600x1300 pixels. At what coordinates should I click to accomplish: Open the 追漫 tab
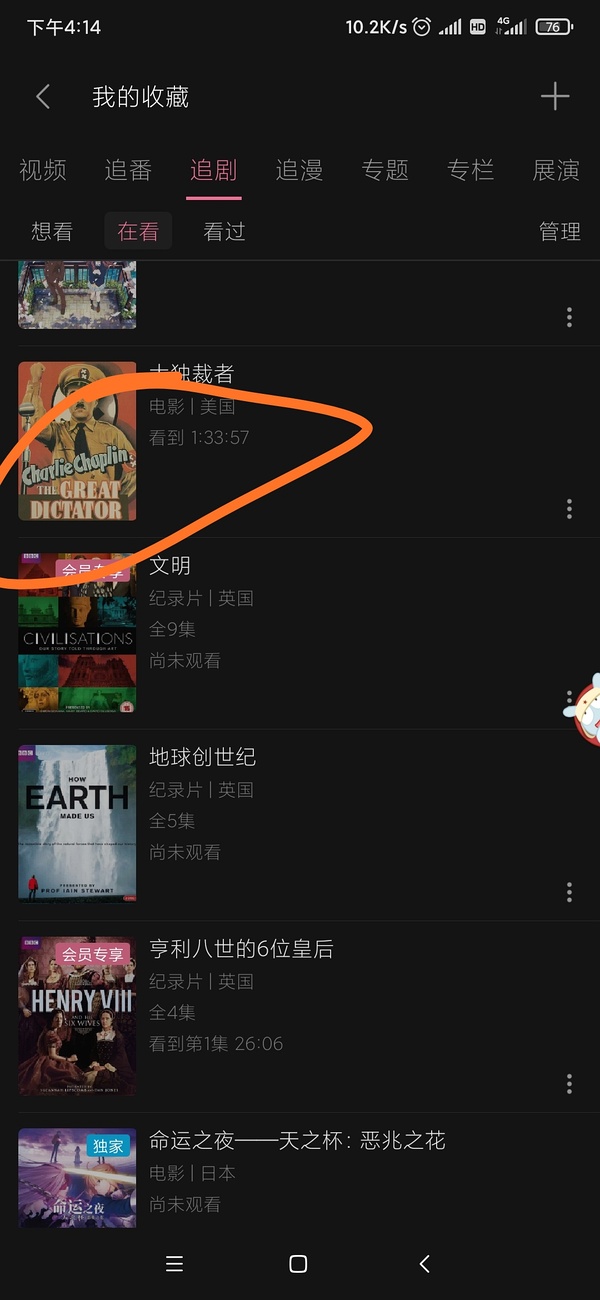(299, 170)
